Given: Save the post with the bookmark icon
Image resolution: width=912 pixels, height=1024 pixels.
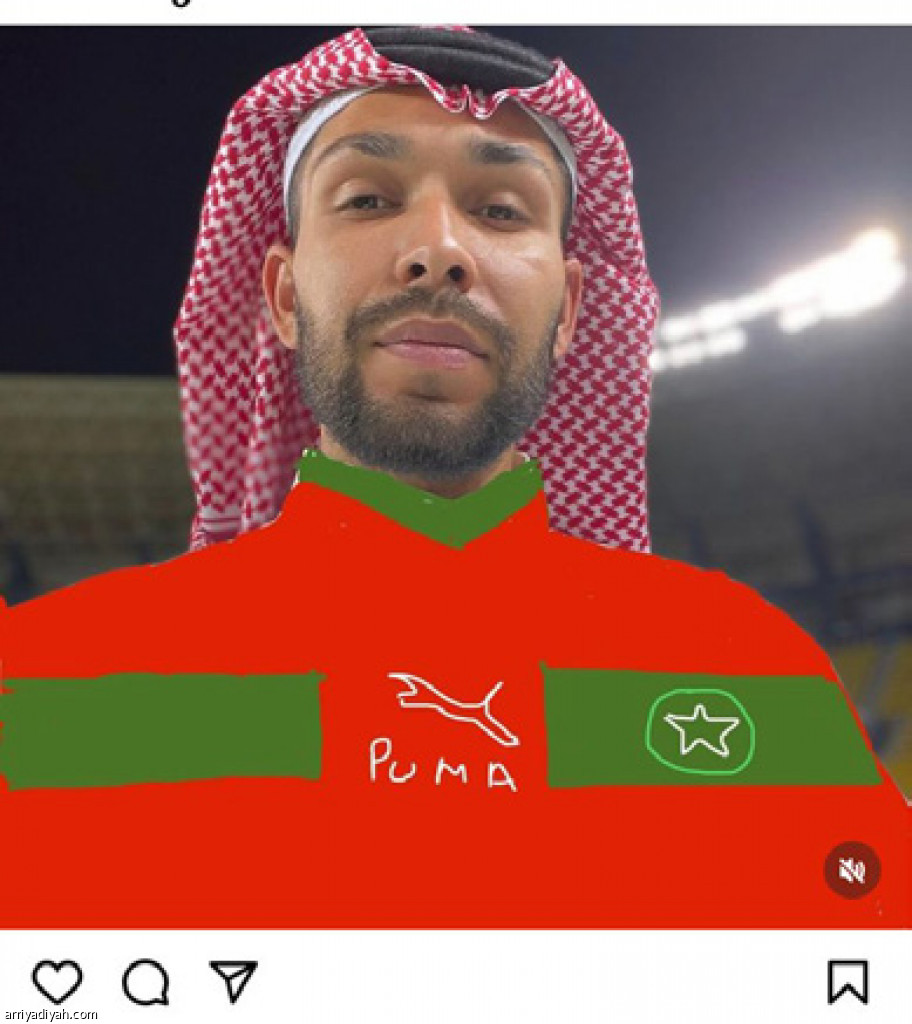Looking at the screenshot, I should click(848, 981).
